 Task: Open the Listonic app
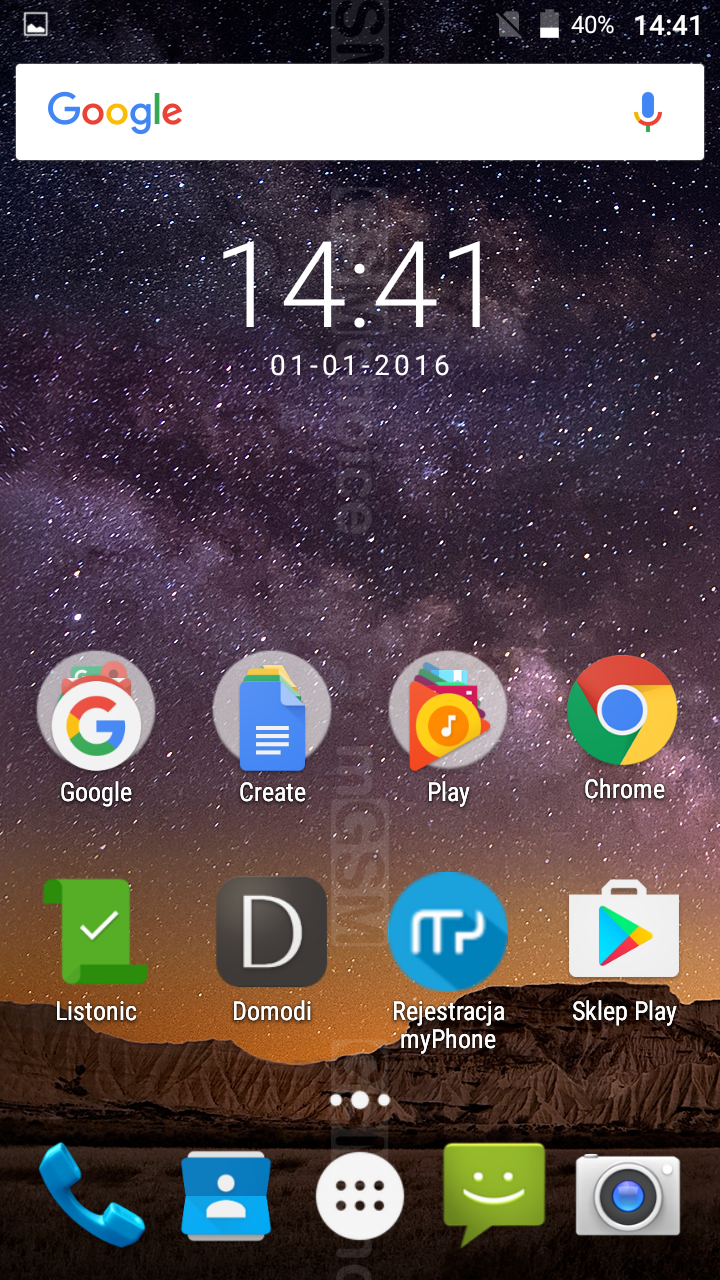(96, 932)
